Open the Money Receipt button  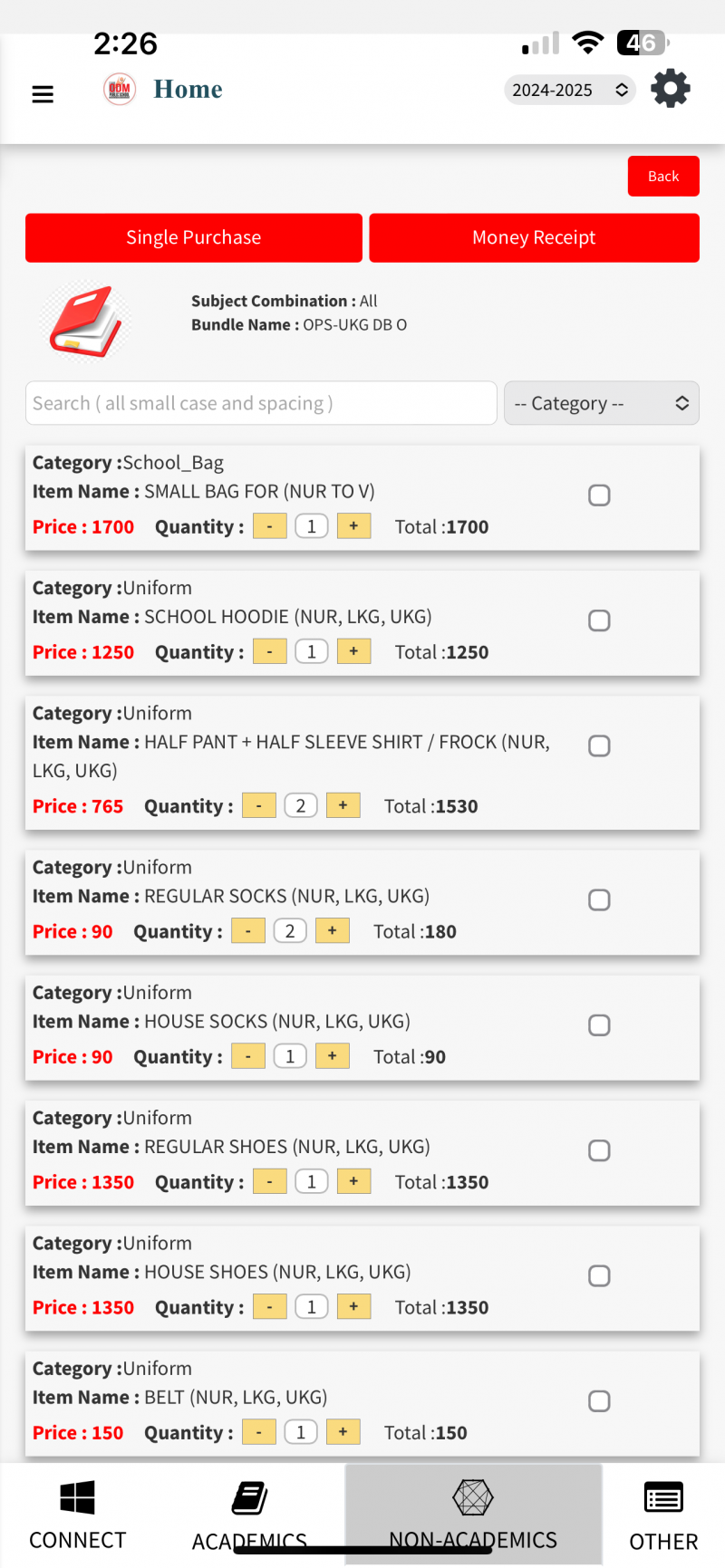click(x=534, y=237)
